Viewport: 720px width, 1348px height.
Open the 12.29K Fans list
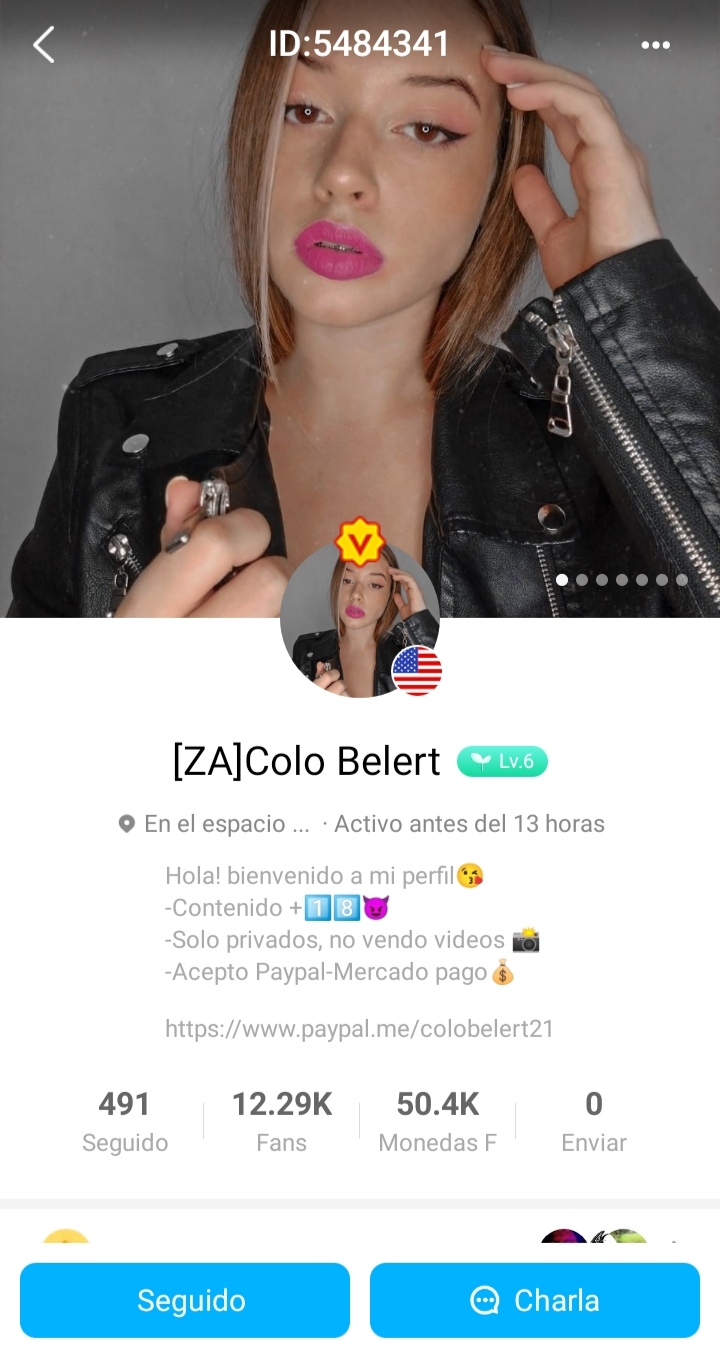click(x=282, y=1121)
